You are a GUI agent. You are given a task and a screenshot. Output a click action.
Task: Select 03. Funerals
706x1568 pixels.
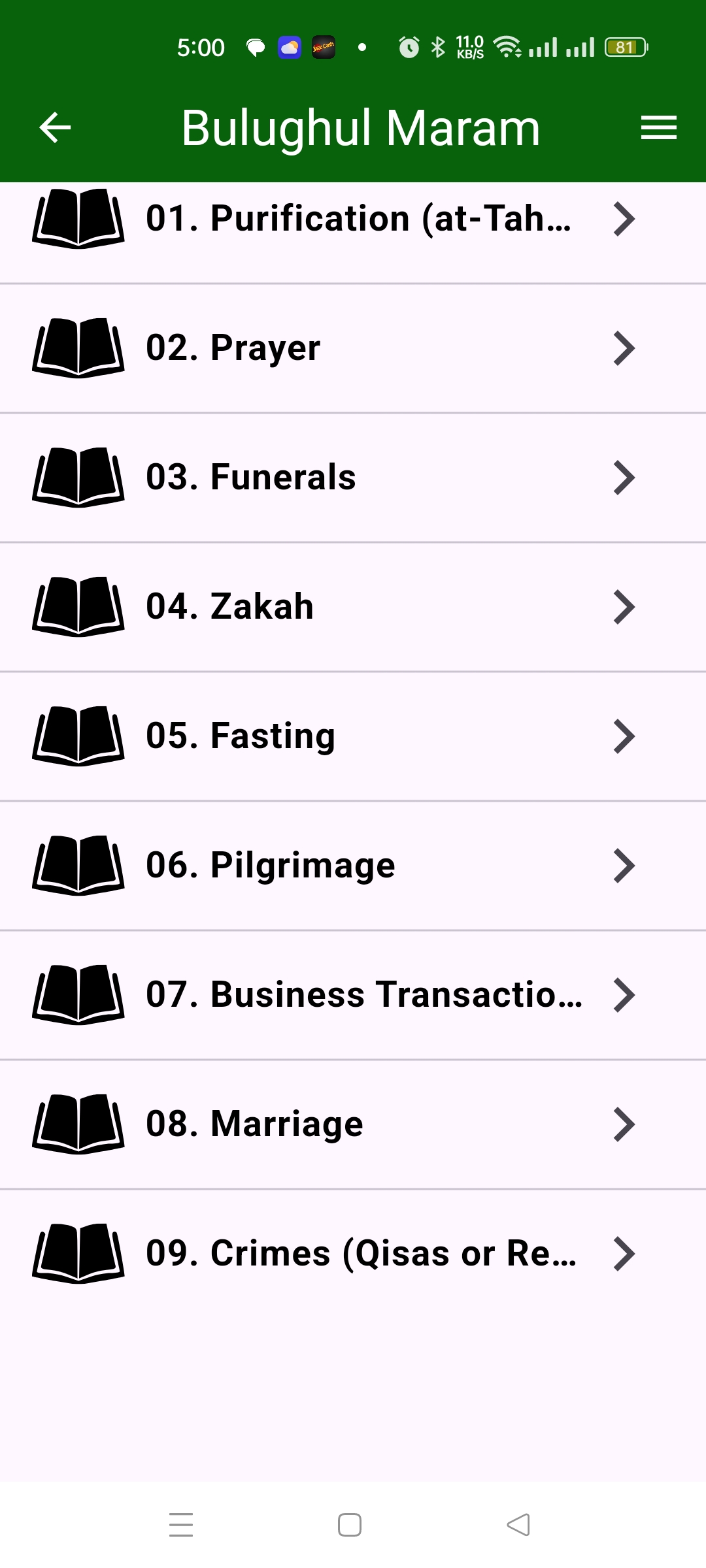[x=353, y=478]
